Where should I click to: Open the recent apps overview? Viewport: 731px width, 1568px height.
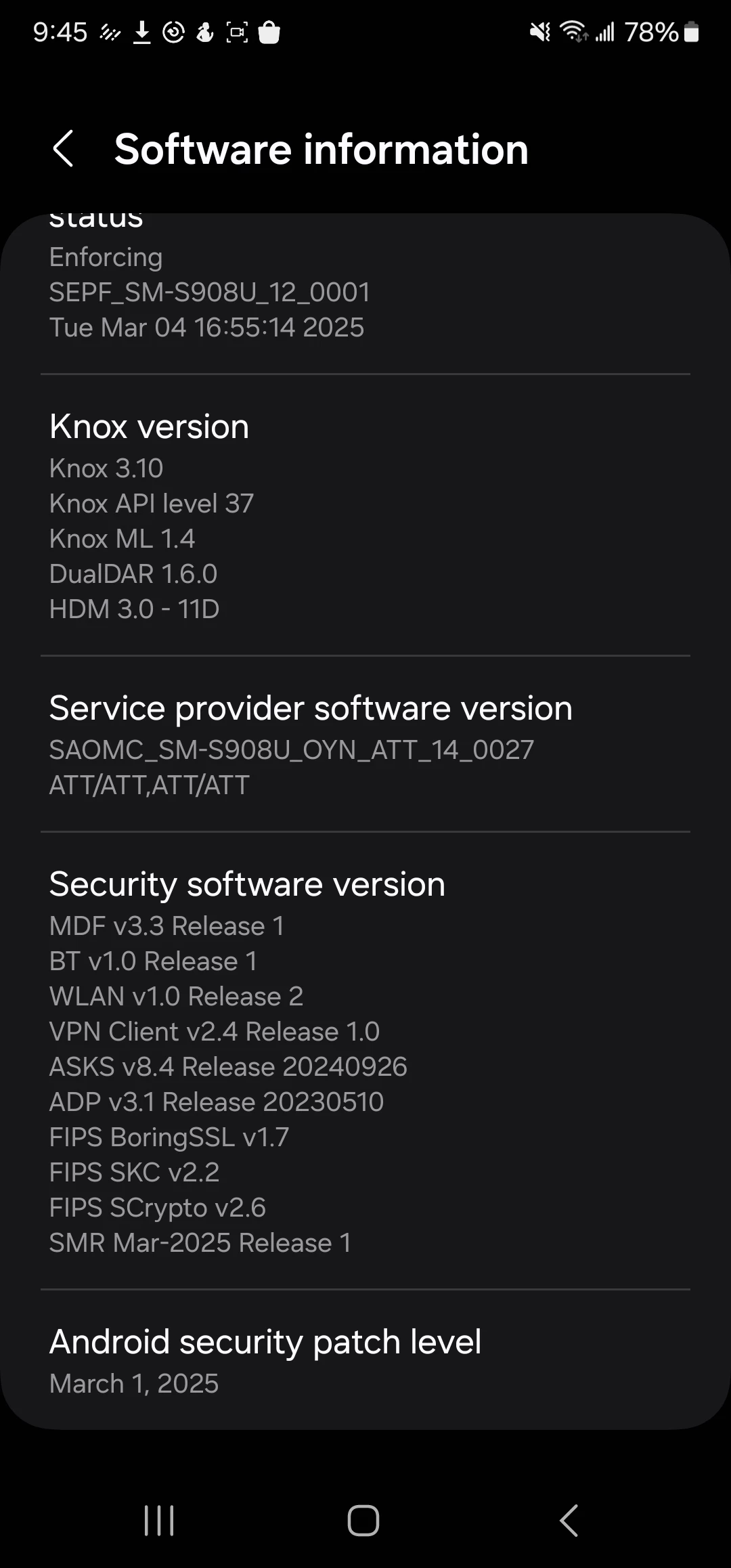[160, 1521]
